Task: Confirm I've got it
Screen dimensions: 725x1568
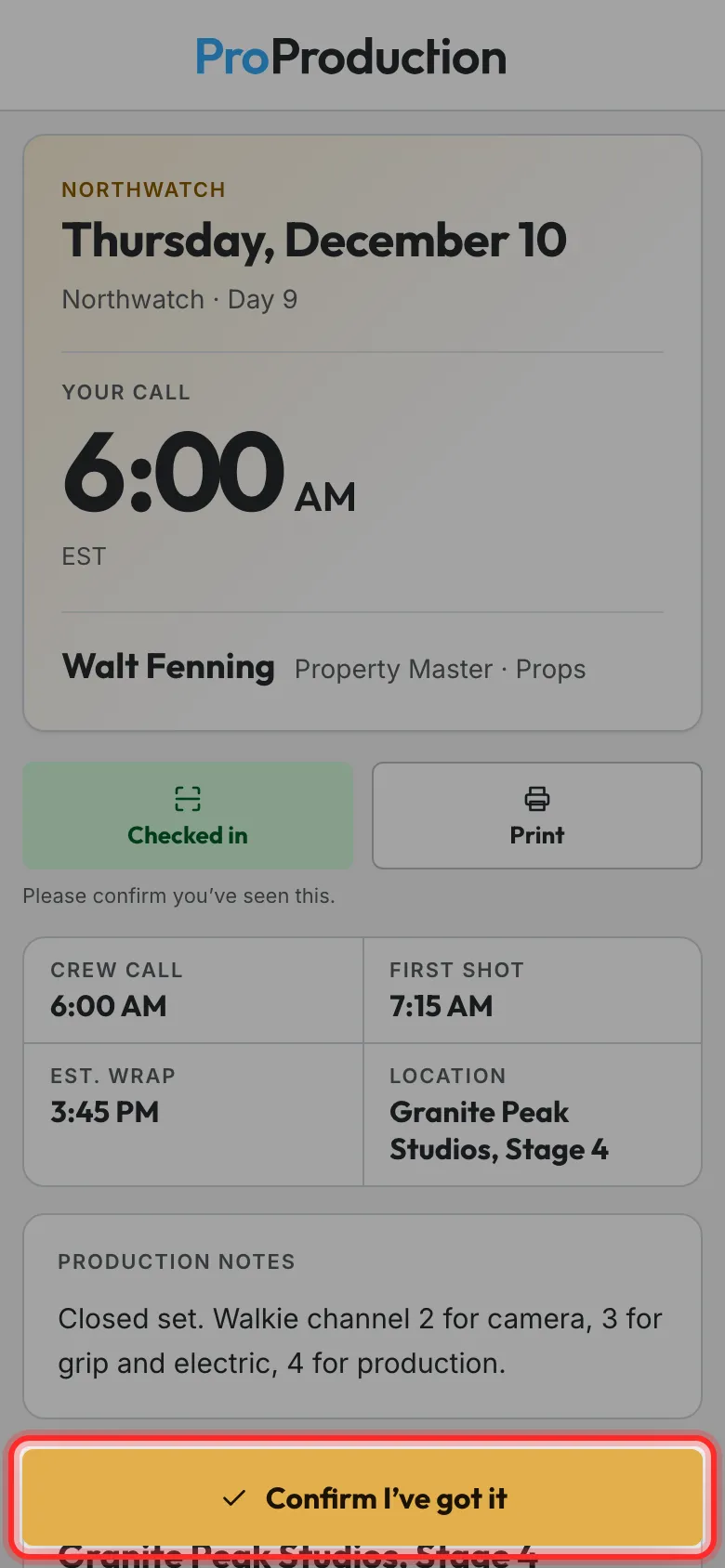Action: coord(362,1497)
